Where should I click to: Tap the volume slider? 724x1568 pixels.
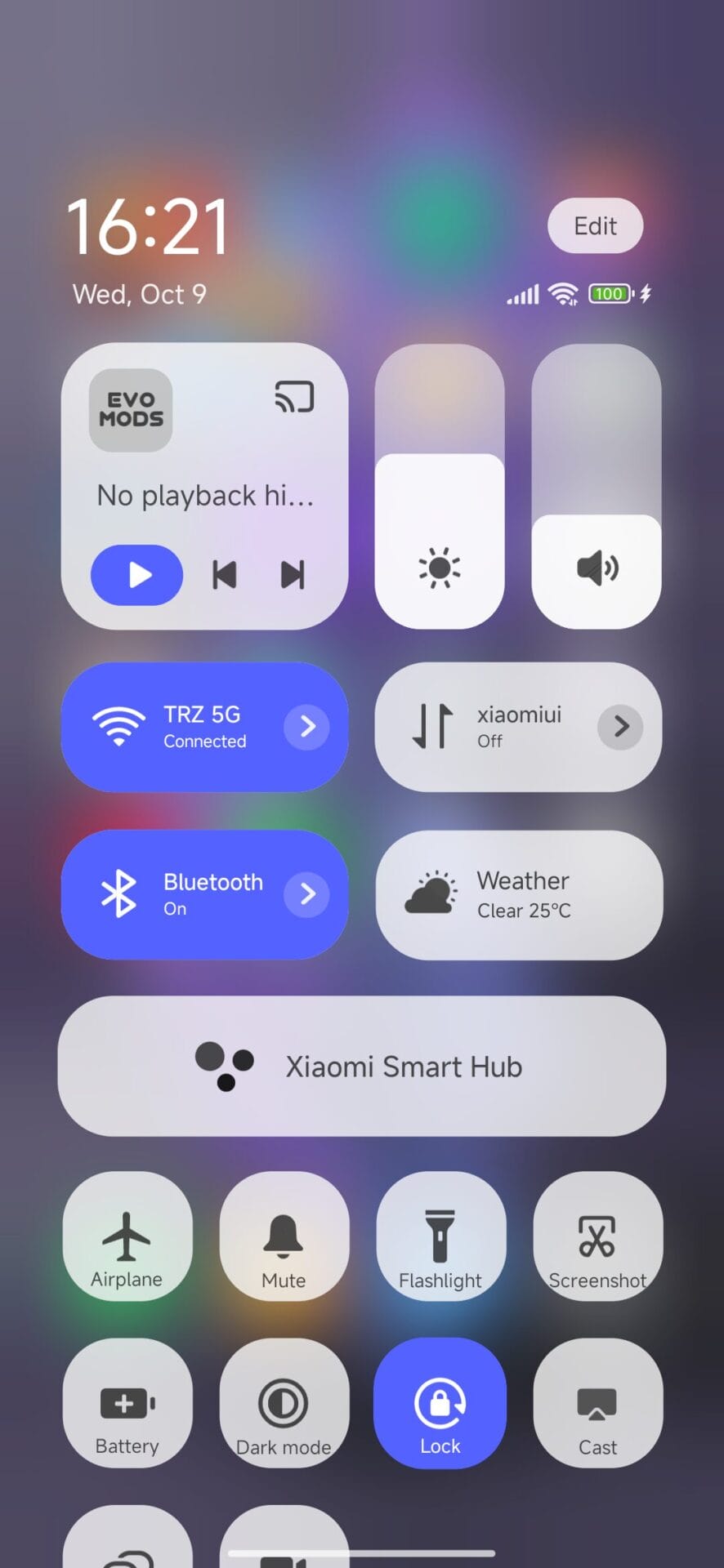(x=597, y=487)
